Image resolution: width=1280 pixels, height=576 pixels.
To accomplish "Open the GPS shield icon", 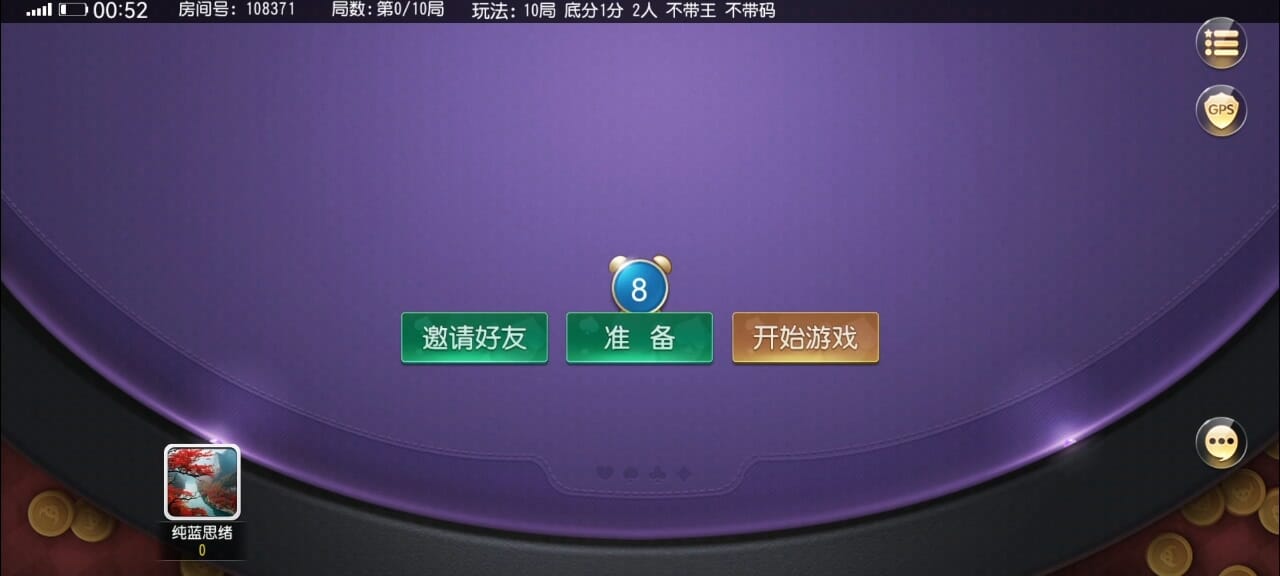I will (1221, 110).
